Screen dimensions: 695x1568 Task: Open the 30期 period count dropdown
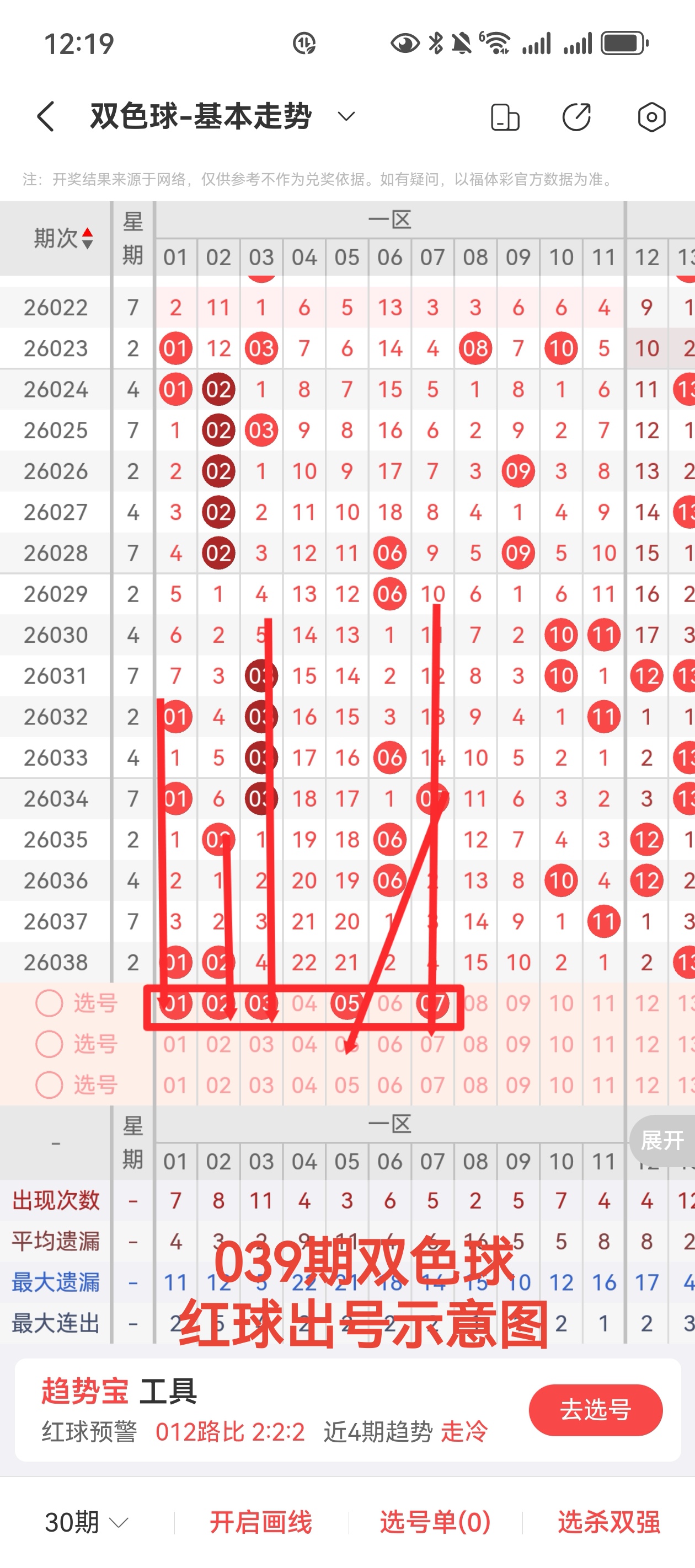(x=87, y=1522)
